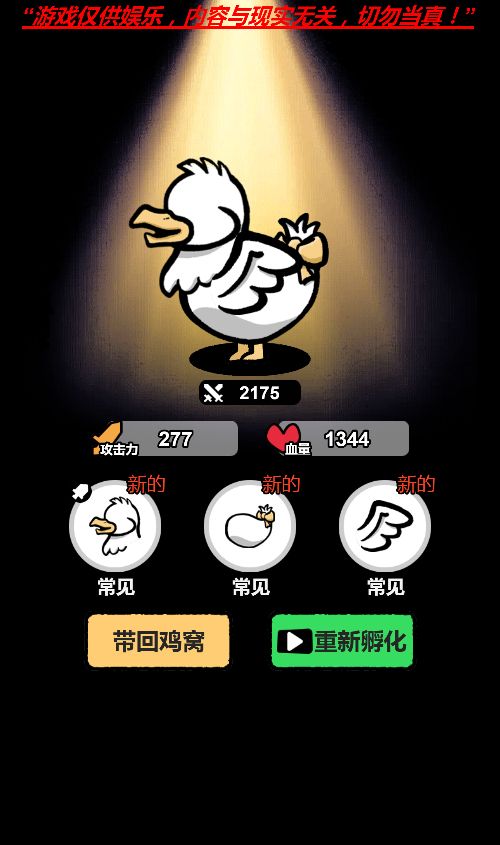Tap the 带回鸡窝 button

pyautogui.click(x=158, y=641)
